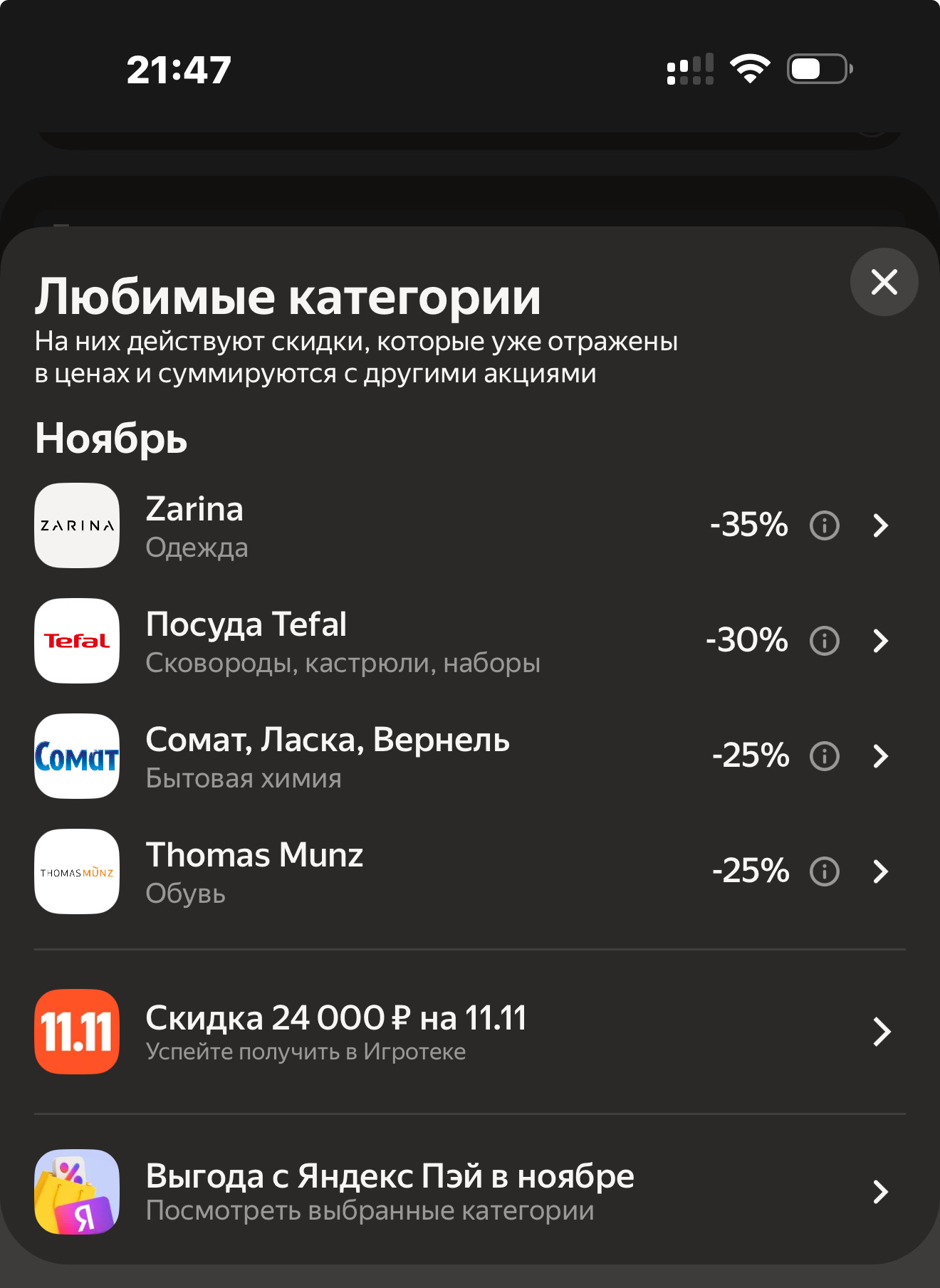Tap the orange 11.11 promo icon

click(x=76, y=1030)
